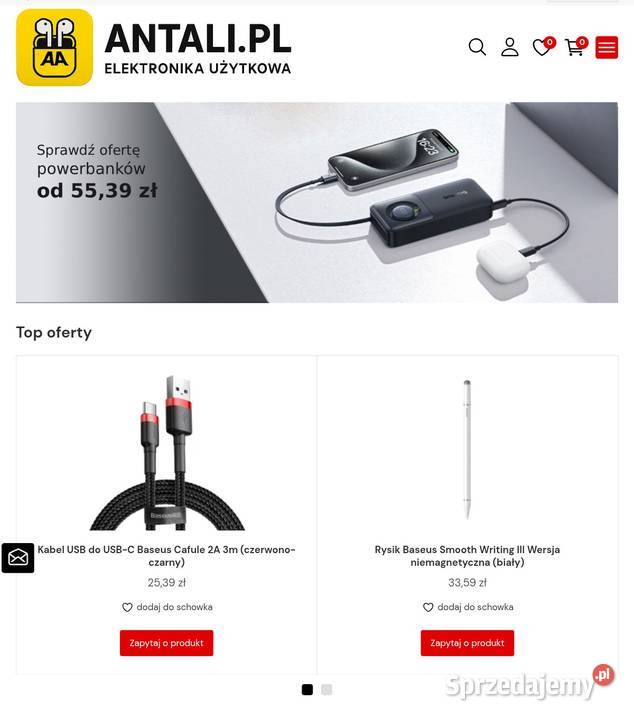
Task: Open the shopping cart
Action: click(574, 47)
